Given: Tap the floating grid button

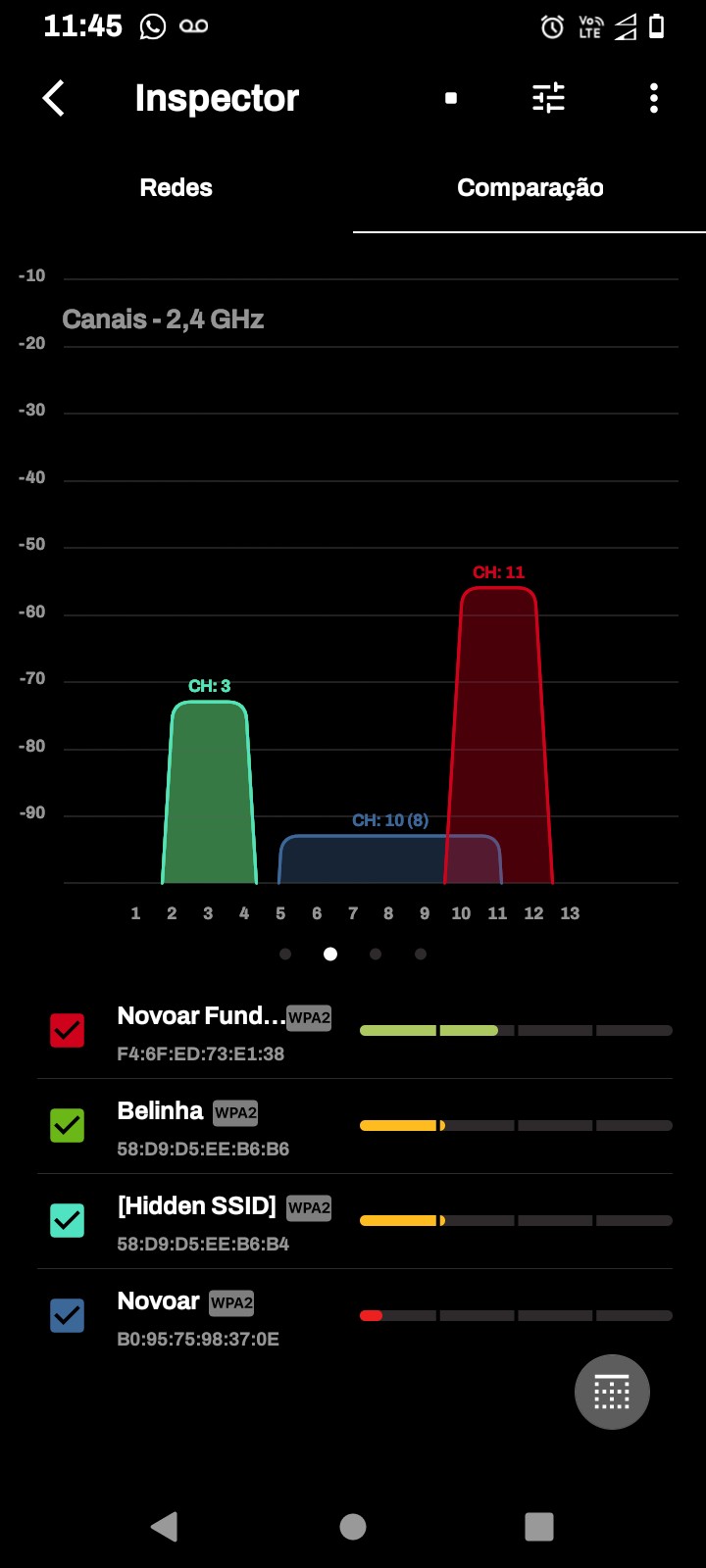Looking at the screenshot, I should point(612,1392).
